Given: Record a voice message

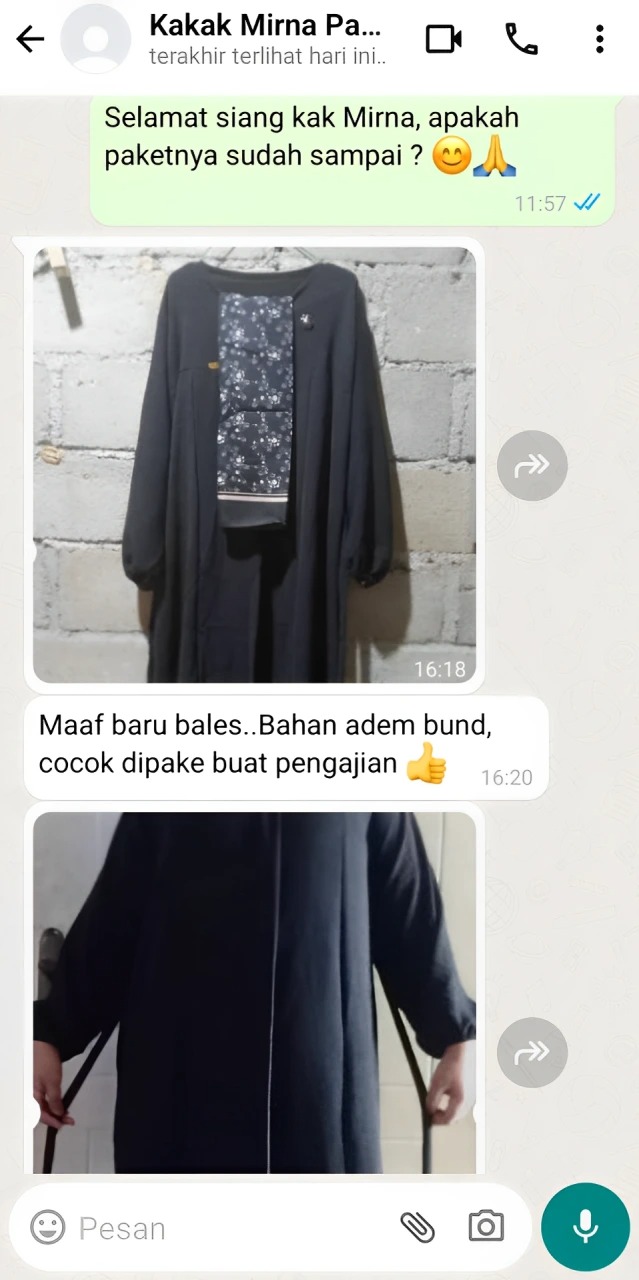Looking at the screenshot, I should pos(585,1227).
